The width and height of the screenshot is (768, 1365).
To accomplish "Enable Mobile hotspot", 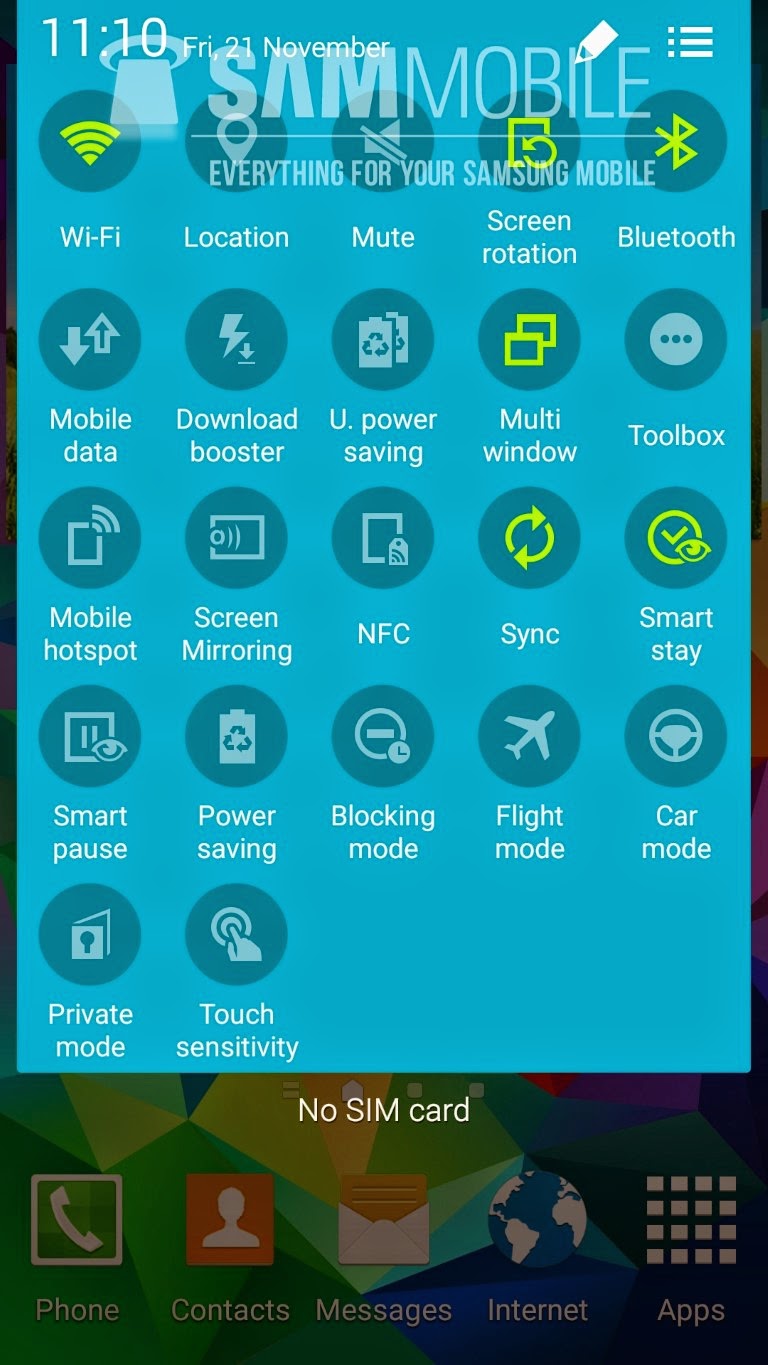I will [x=90, y=537].
